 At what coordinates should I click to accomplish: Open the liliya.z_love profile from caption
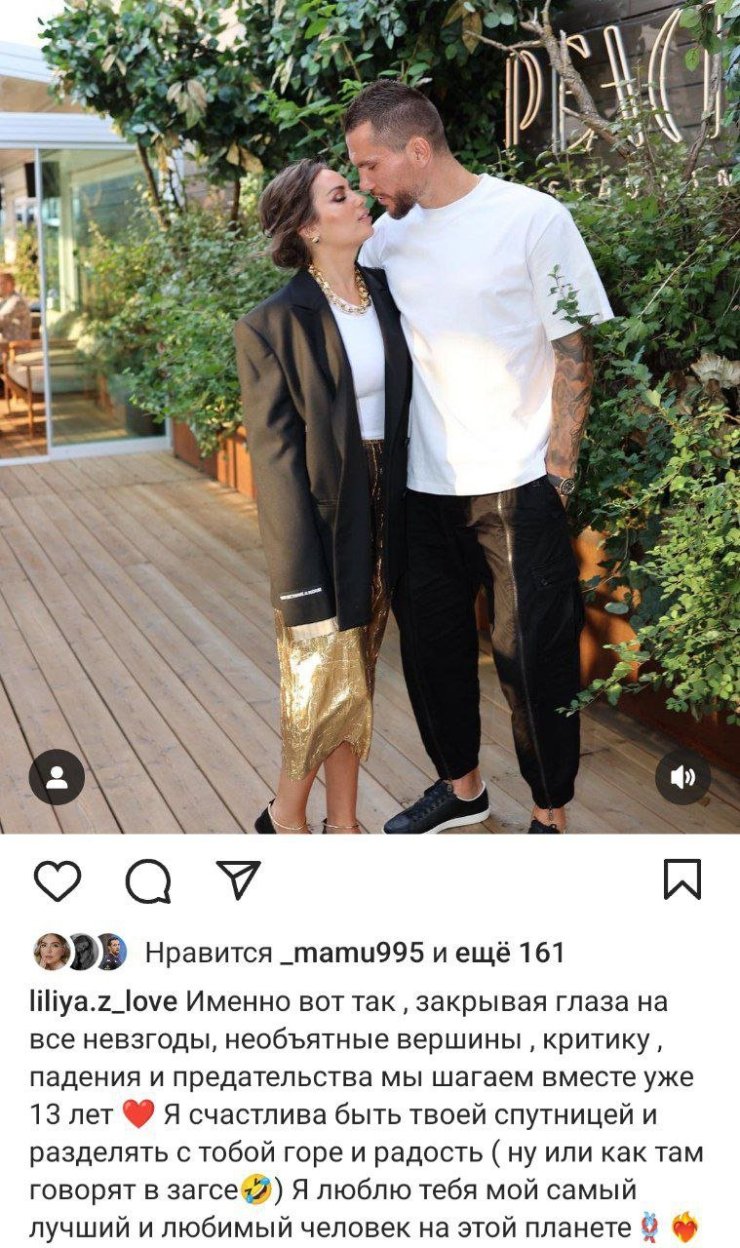(103, 1002)
